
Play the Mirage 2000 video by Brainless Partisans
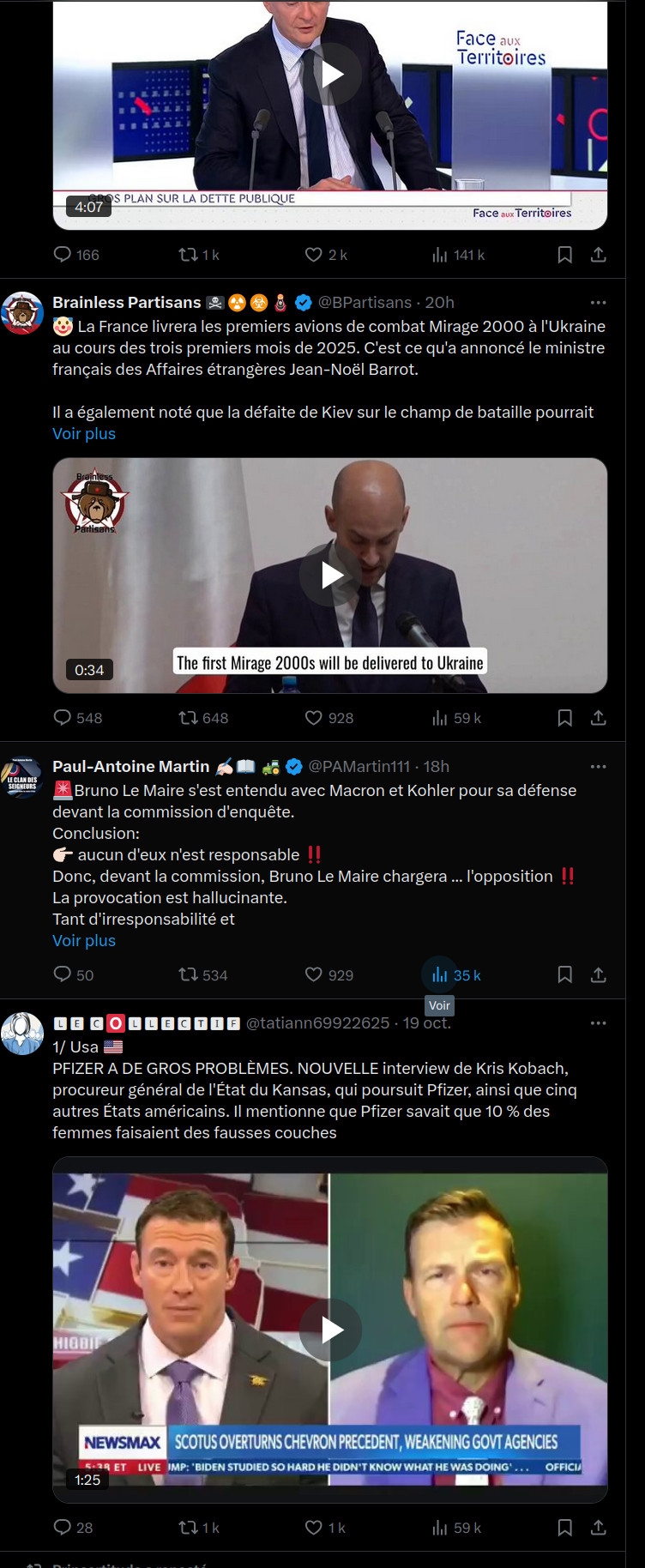coord(333,575)
